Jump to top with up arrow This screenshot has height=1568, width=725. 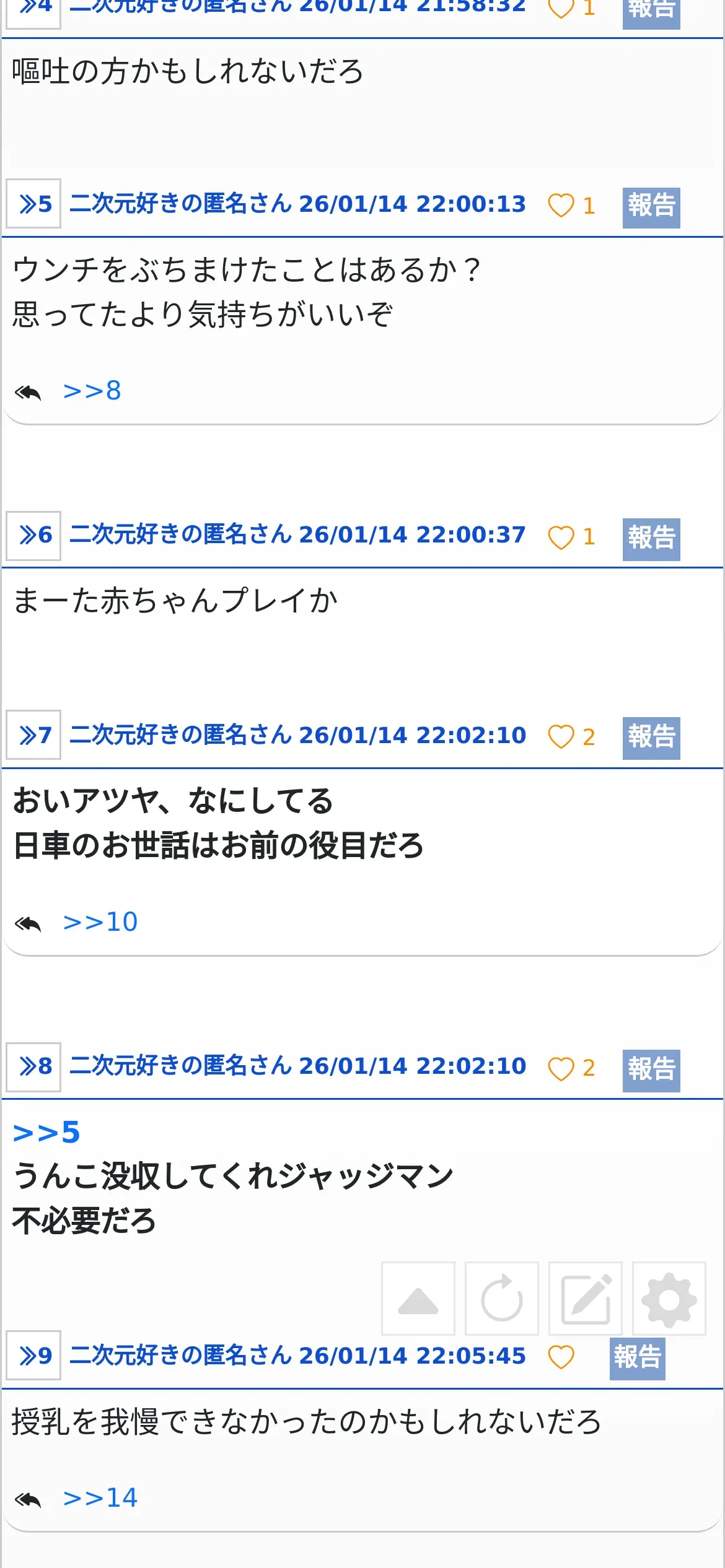418,1299
